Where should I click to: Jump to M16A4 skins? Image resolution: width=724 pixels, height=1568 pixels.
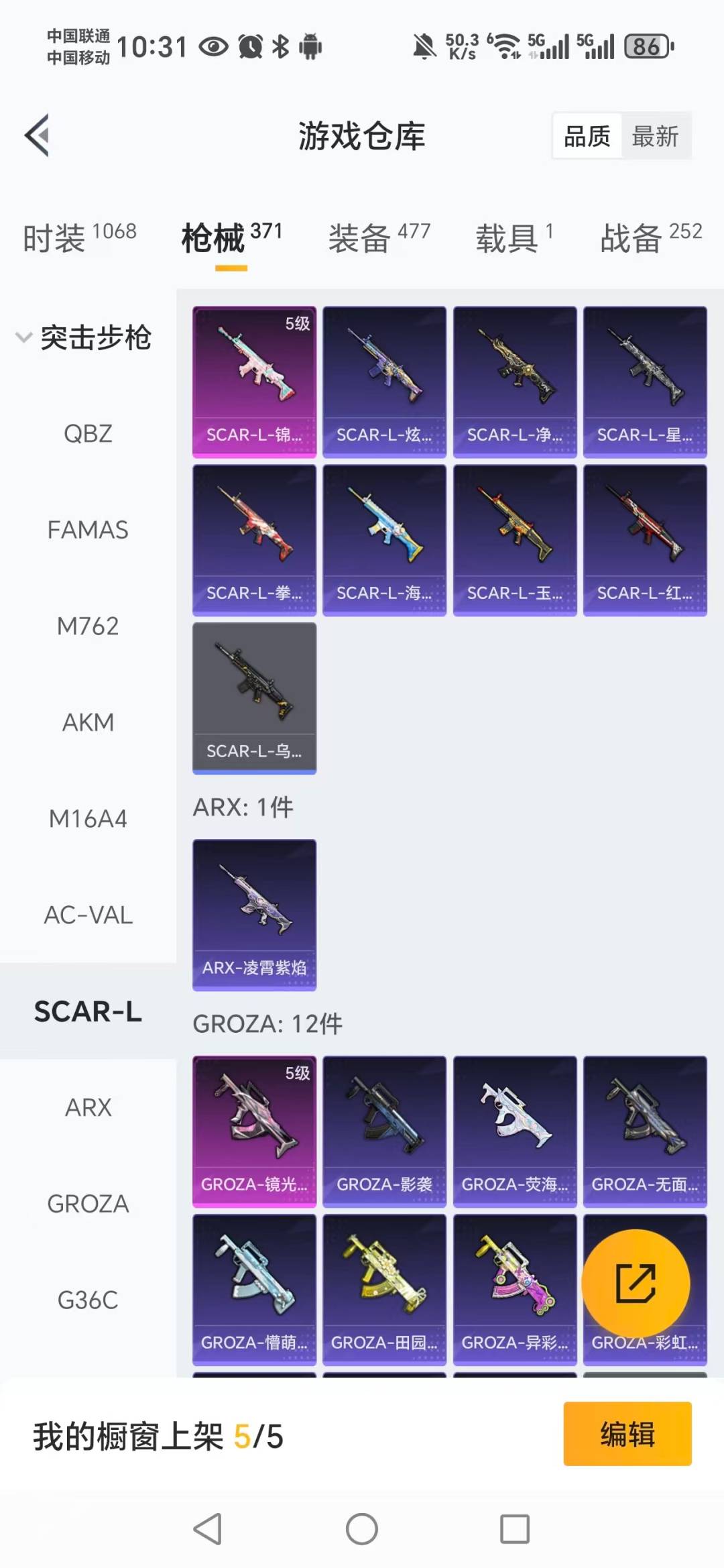[x=88, y=819]
